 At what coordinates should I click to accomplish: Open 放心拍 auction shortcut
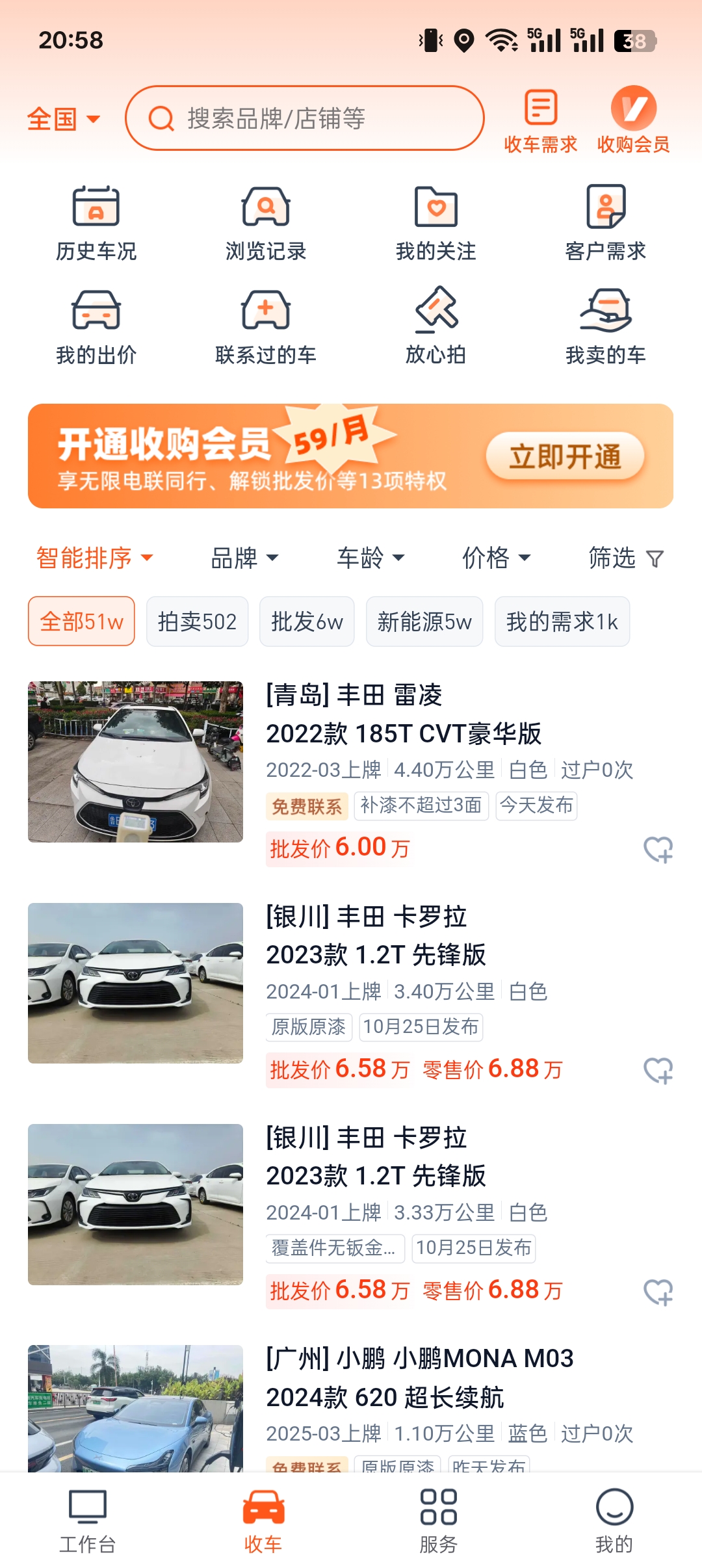435,326
